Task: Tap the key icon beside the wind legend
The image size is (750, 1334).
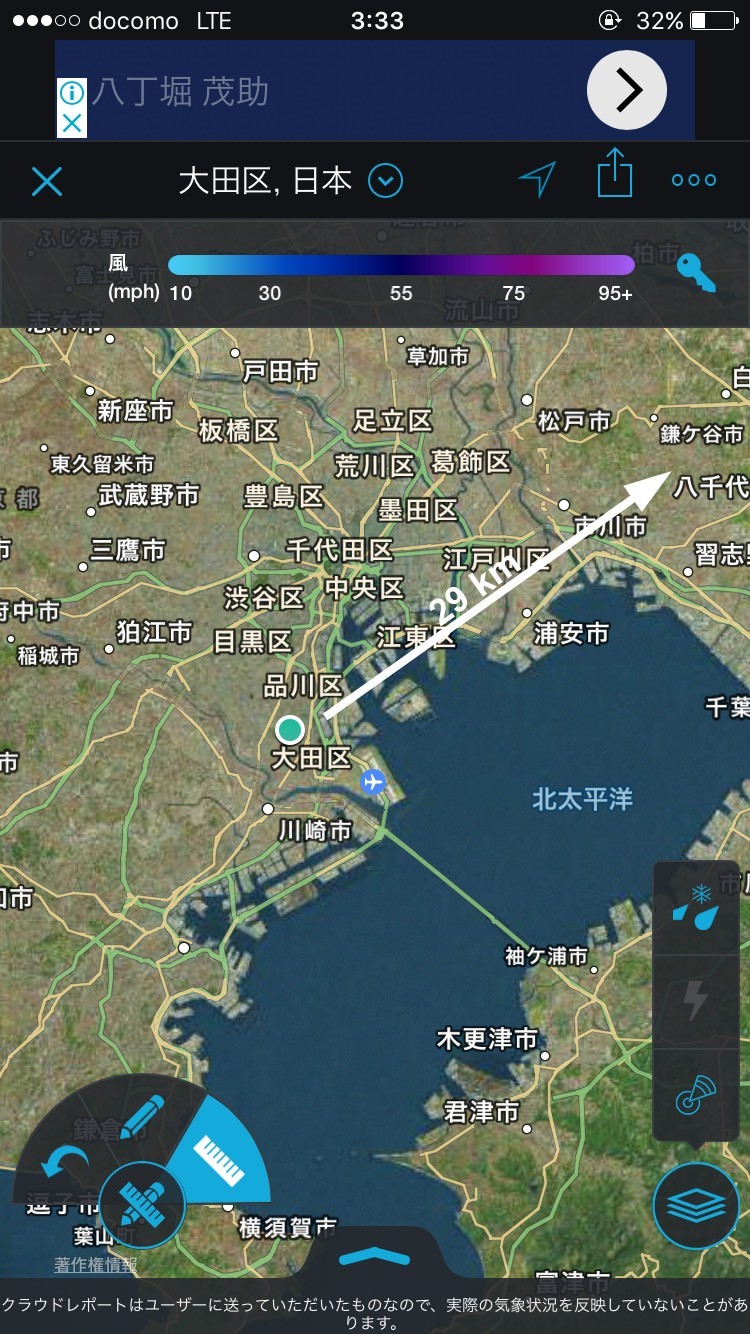Action: click(696, 271)
